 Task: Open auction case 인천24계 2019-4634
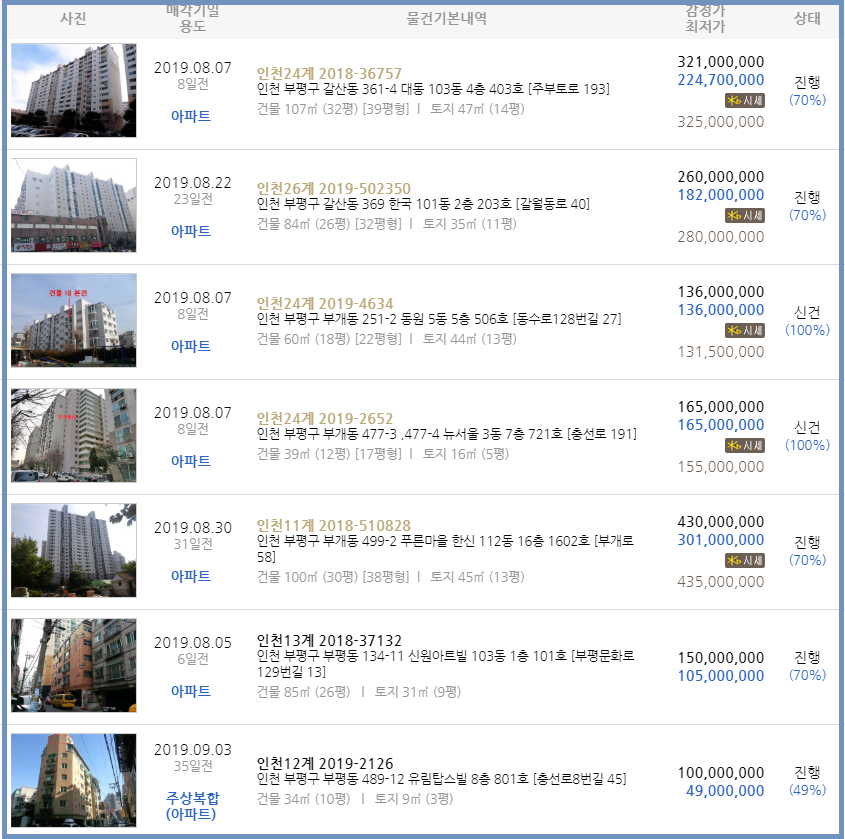(x=325, y=303)
